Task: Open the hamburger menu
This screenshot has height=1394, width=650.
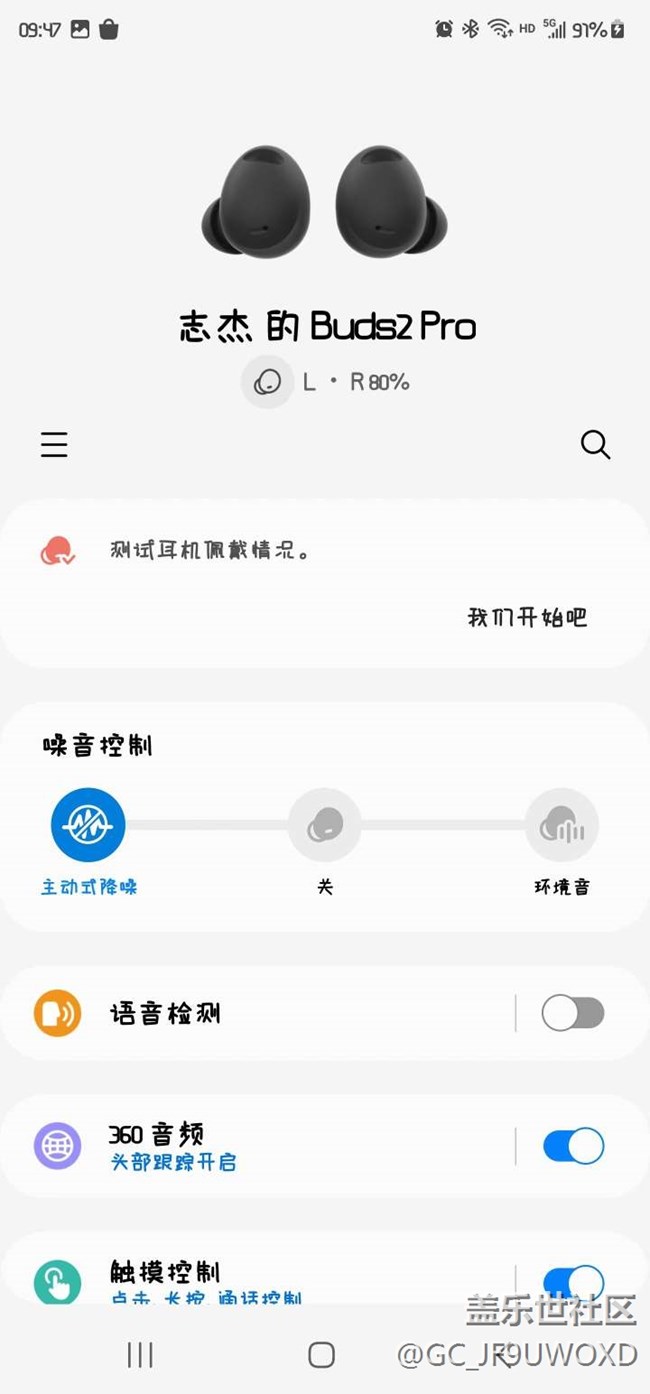Action: (54, 444)
